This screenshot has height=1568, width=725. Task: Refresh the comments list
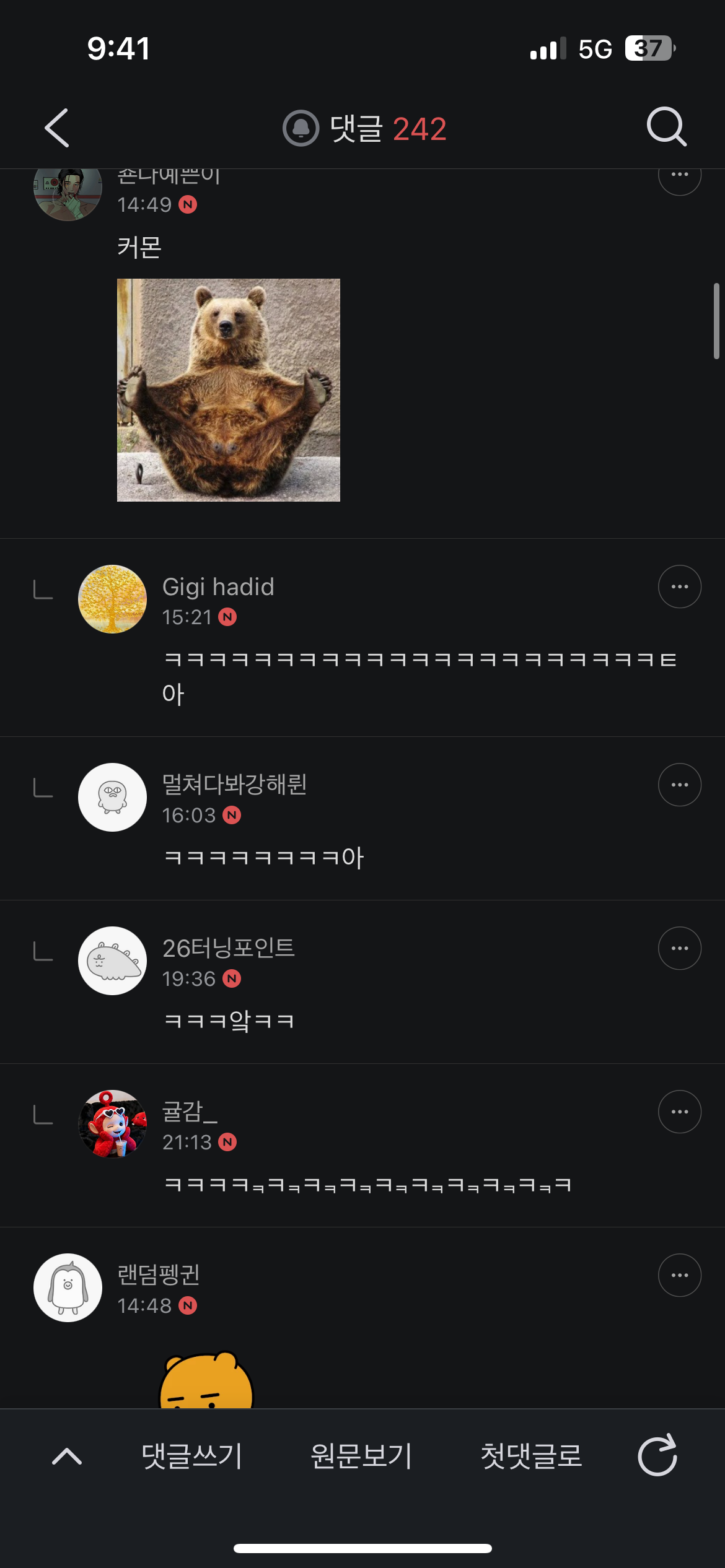pyautogui.click(x=657, y=1456)
